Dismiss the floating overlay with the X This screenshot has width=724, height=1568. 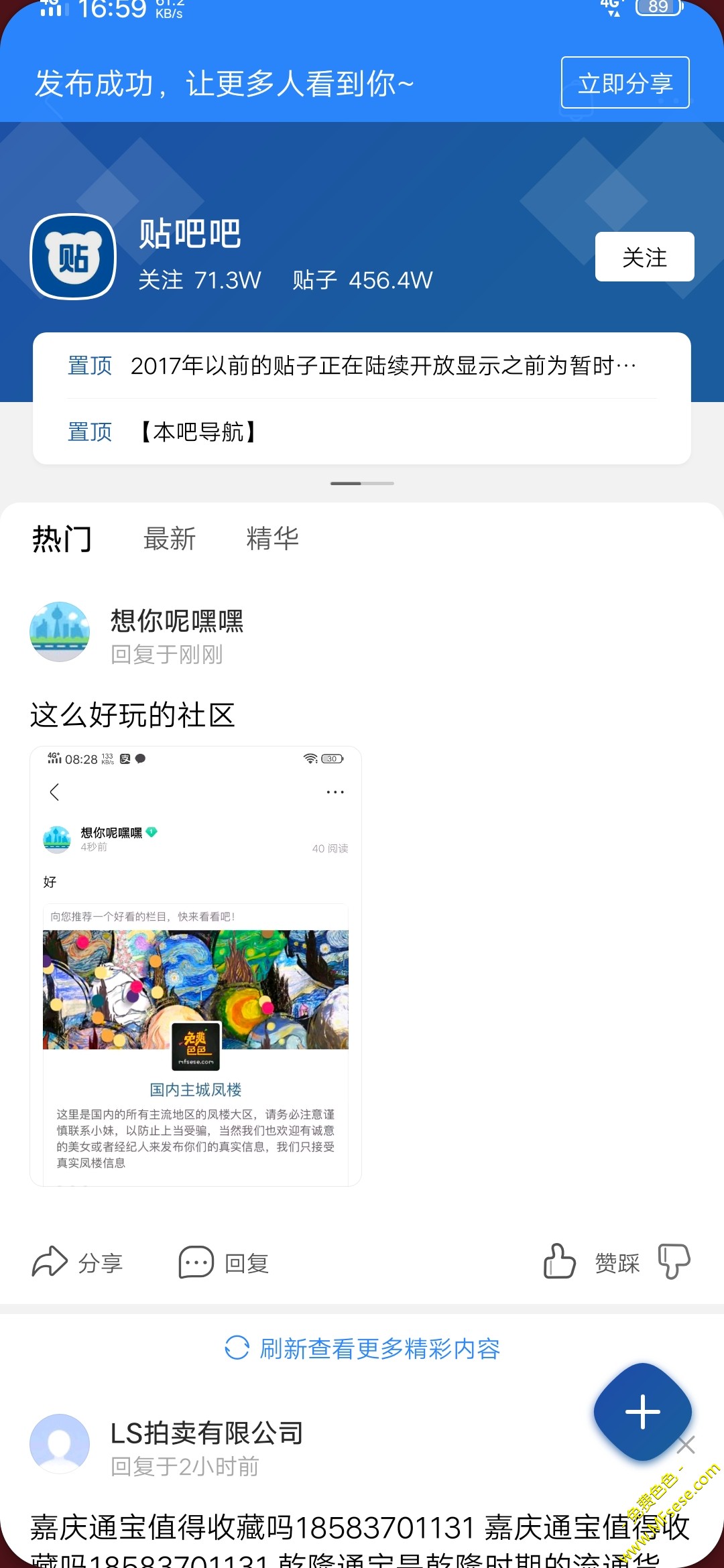(686, 1445)
